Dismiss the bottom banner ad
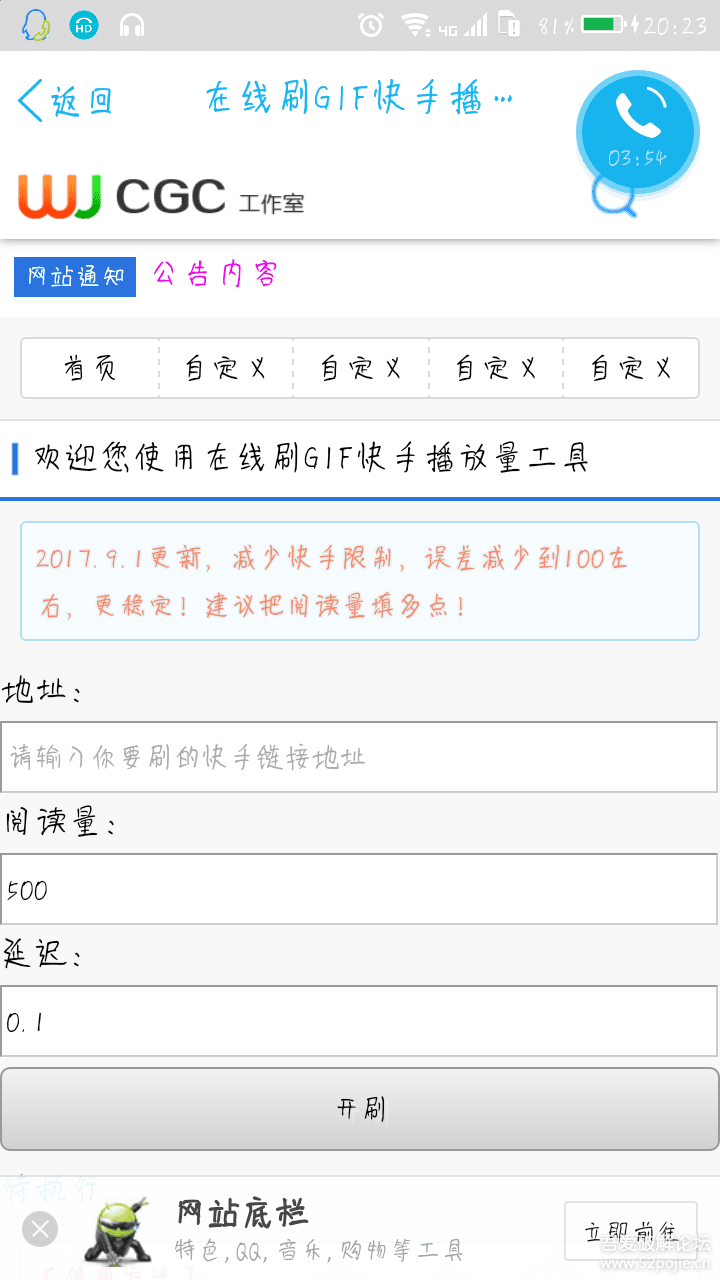 pos(40,1228)
